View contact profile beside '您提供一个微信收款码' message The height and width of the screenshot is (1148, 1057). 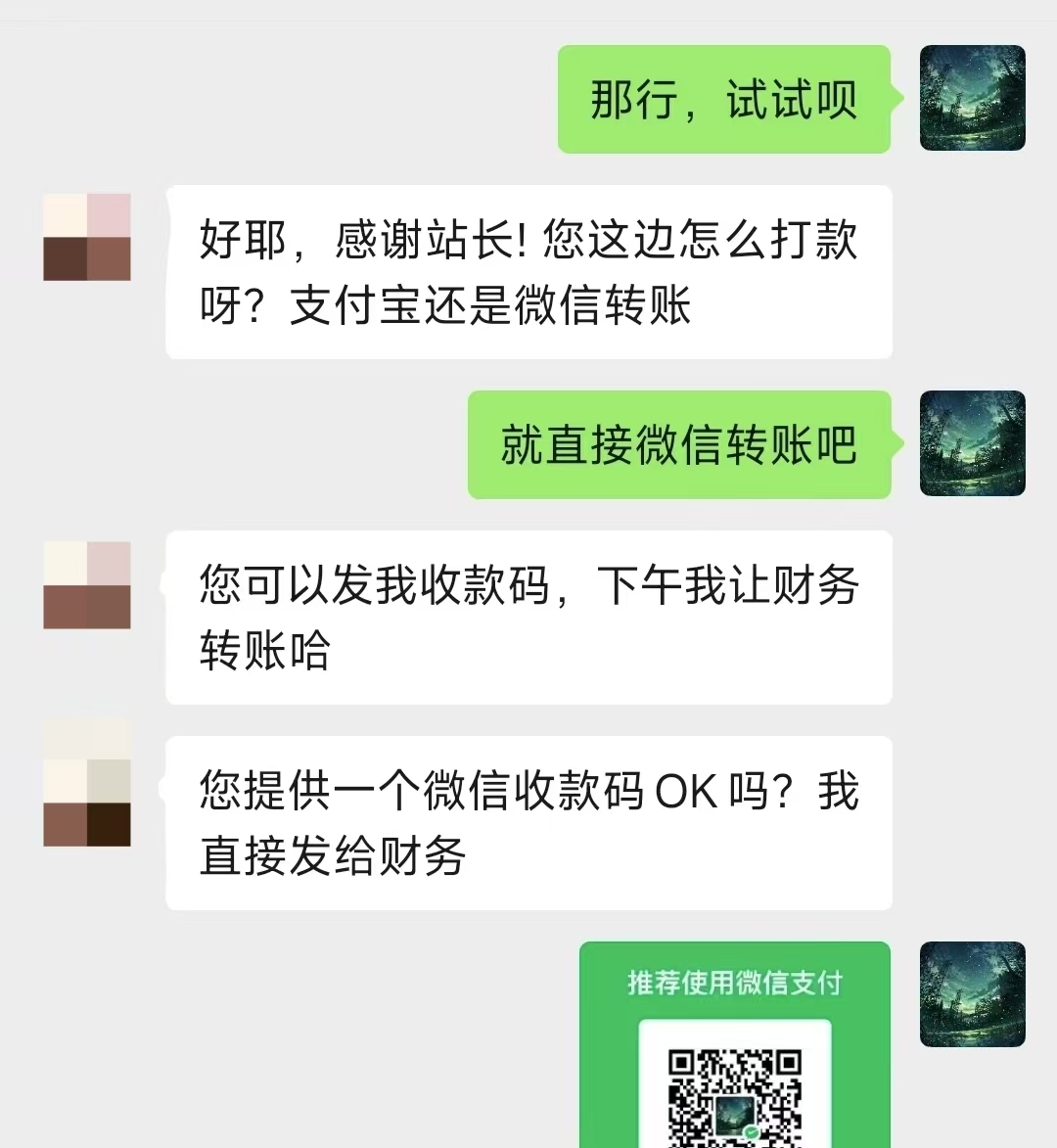click(x=87, y=783)
